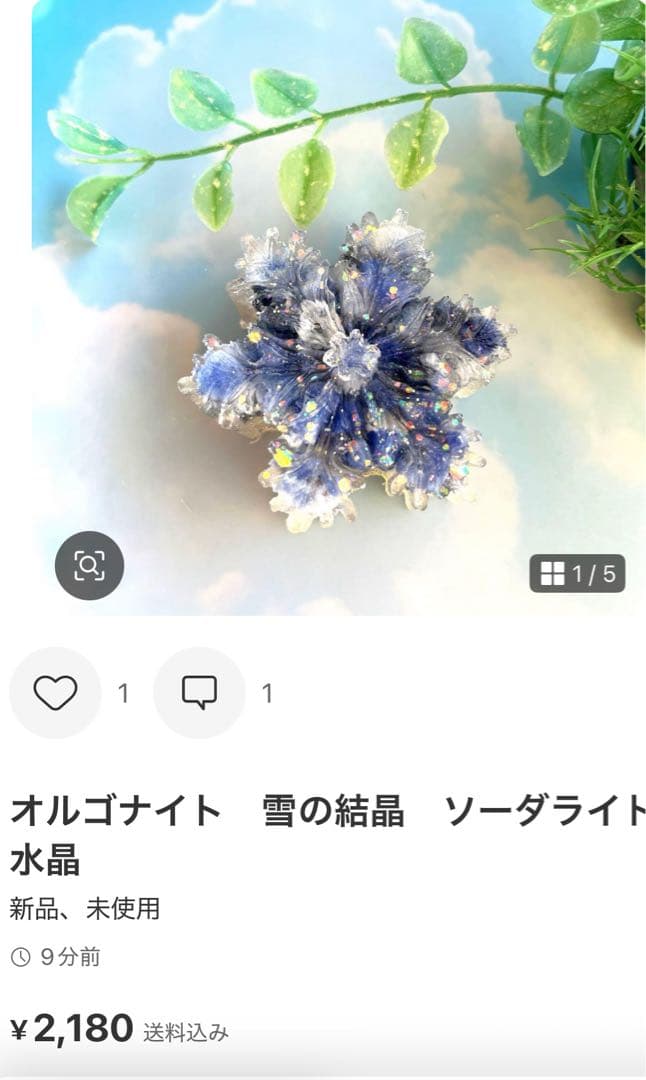646x1080 pixels.
Task: Open the comments speech bubble
Action: 199,693
